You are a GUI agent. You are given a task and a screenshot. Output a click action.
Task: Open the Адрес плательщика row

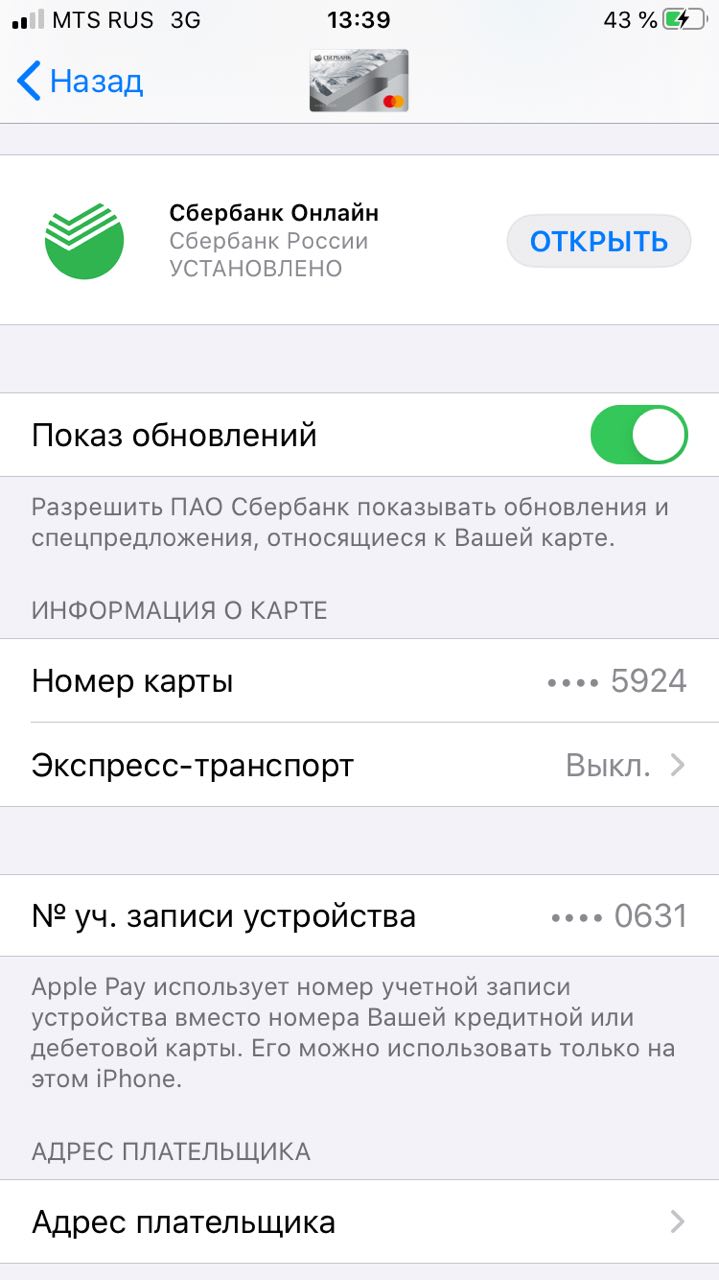(359, 1222)
